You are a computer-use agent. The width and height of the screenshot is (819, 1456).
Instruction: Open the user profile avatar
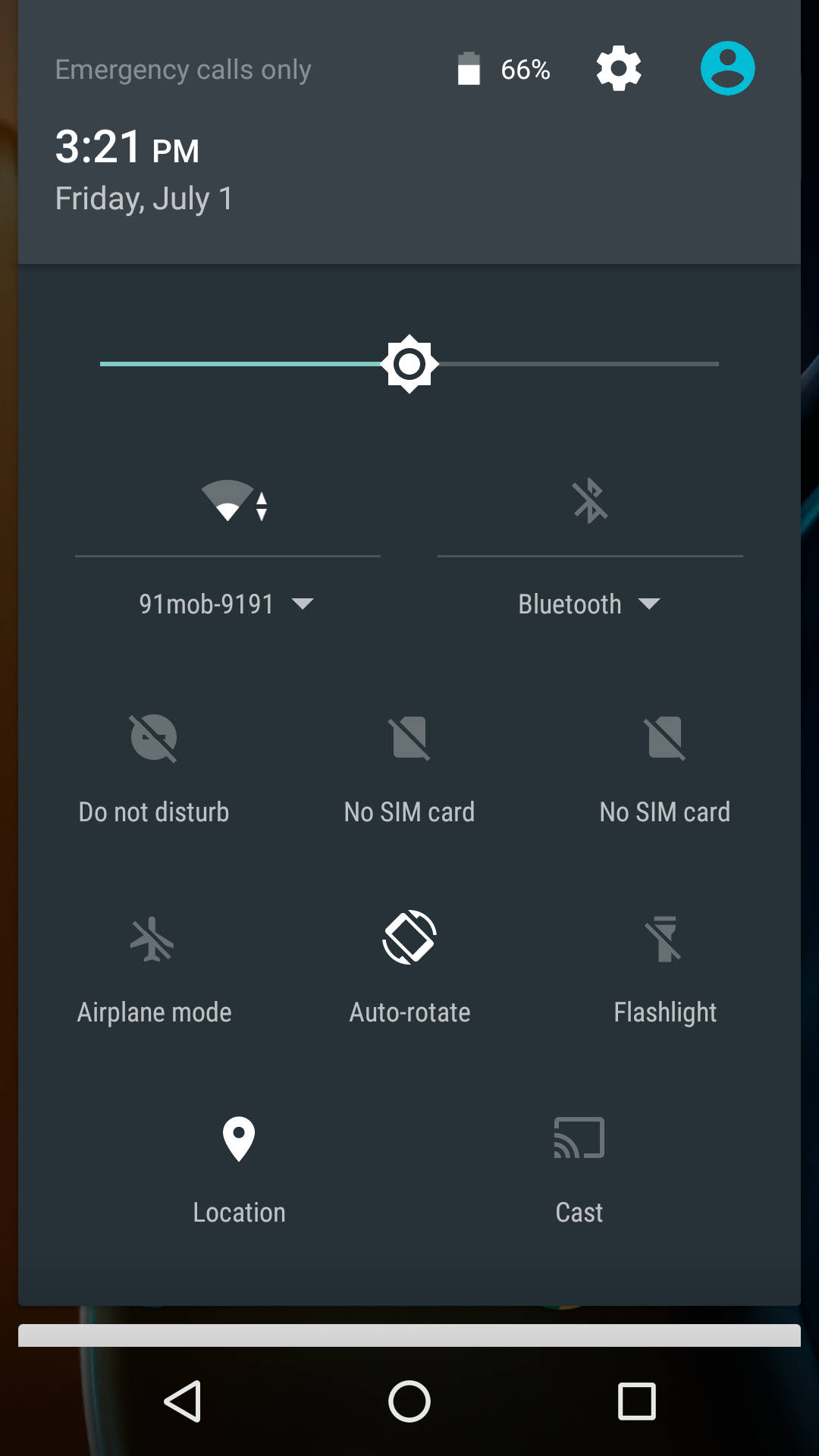pos(727,68)
